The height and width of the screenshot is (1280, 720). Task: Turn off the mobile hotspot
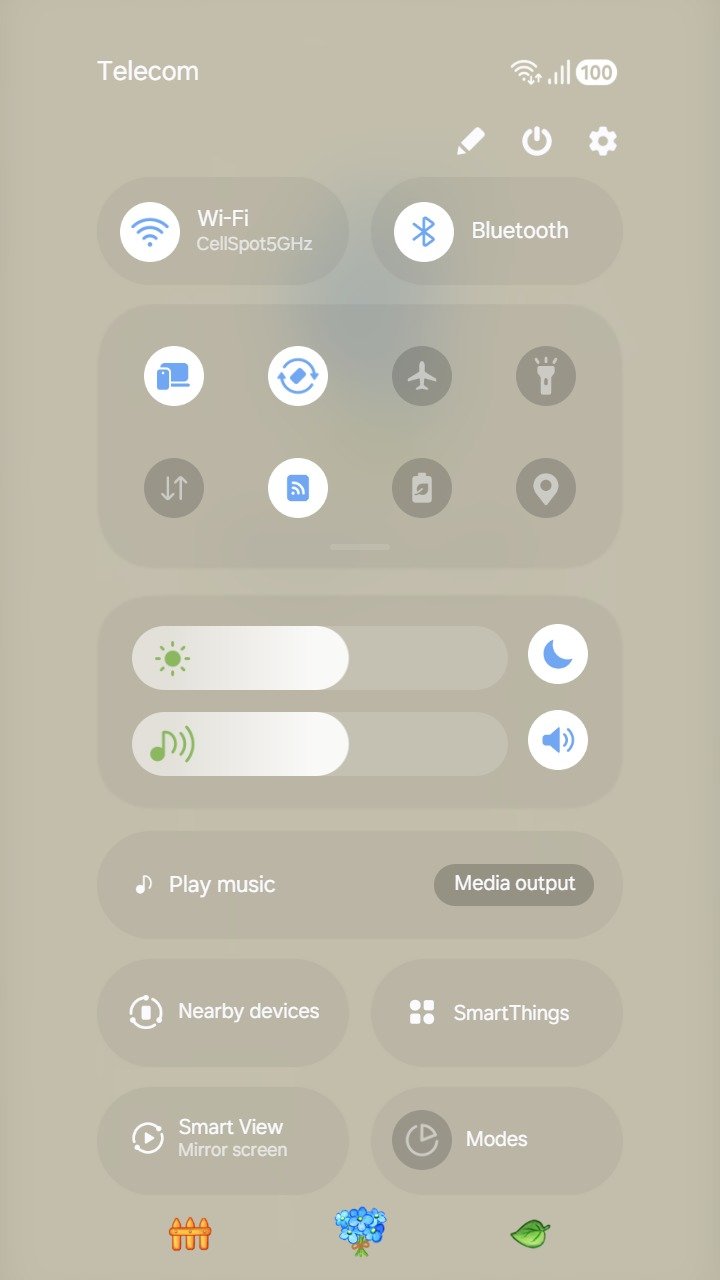(298, 488)
